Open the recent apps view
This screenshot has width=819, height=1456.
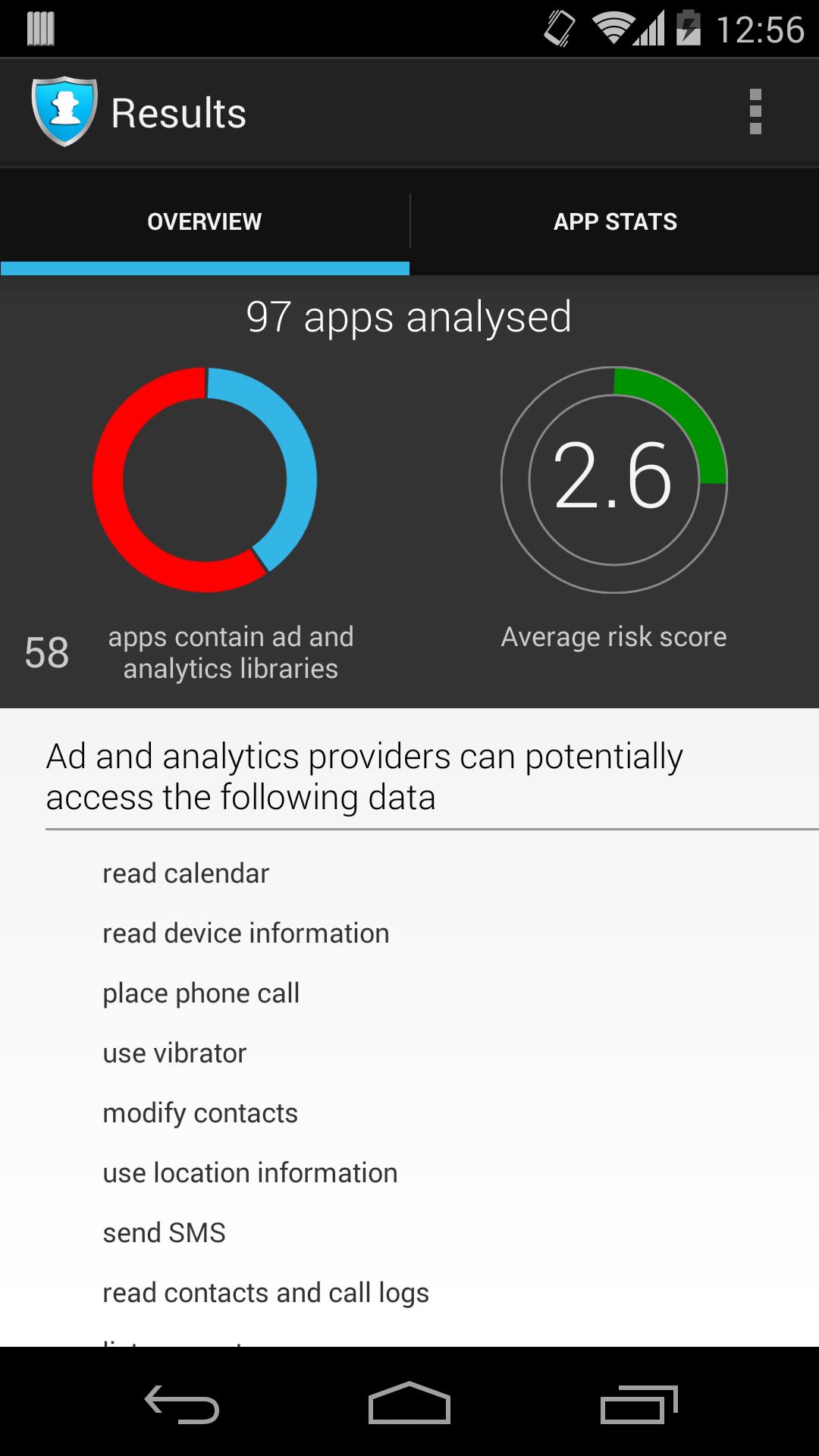point(638,1404)
